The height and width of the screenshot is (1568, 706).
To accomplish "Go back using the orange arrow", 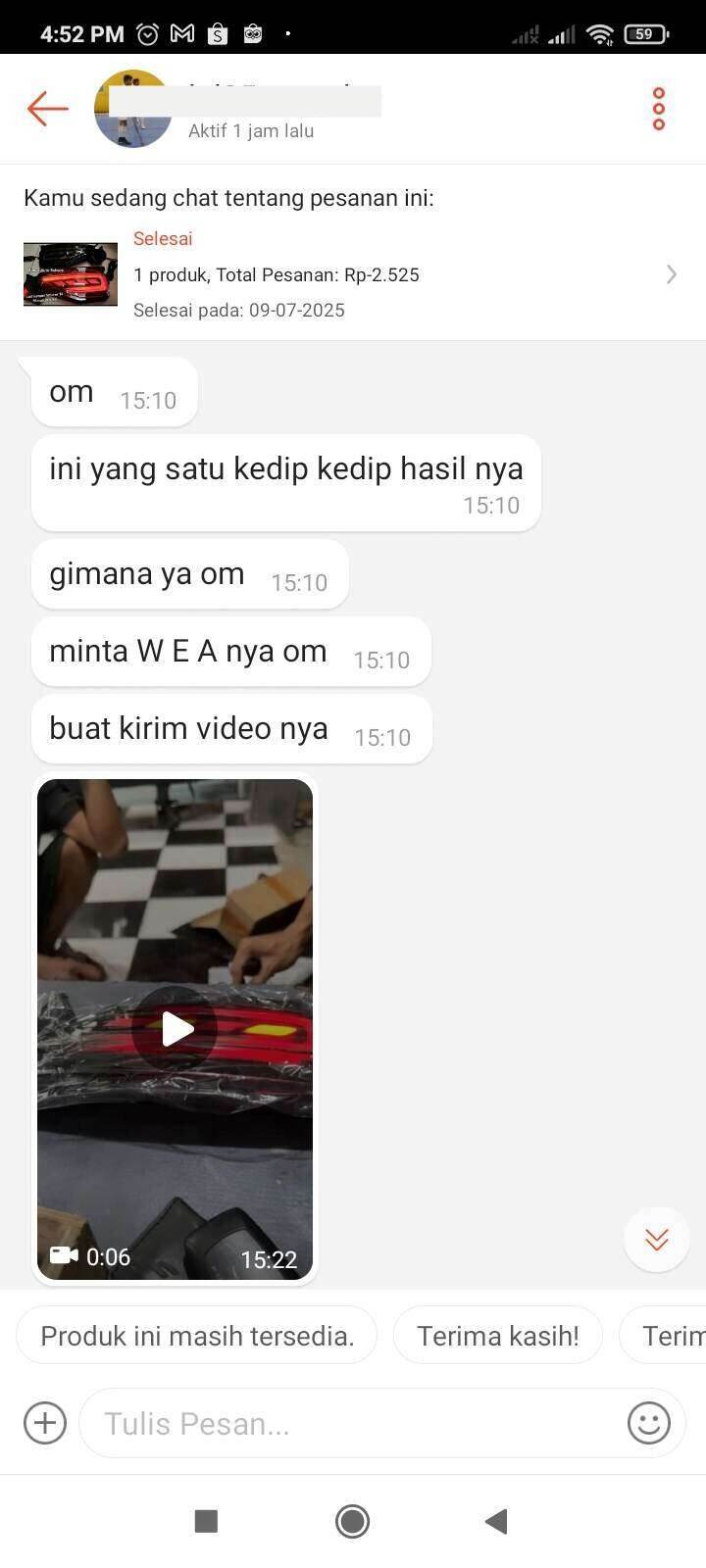I will [47, 109].
